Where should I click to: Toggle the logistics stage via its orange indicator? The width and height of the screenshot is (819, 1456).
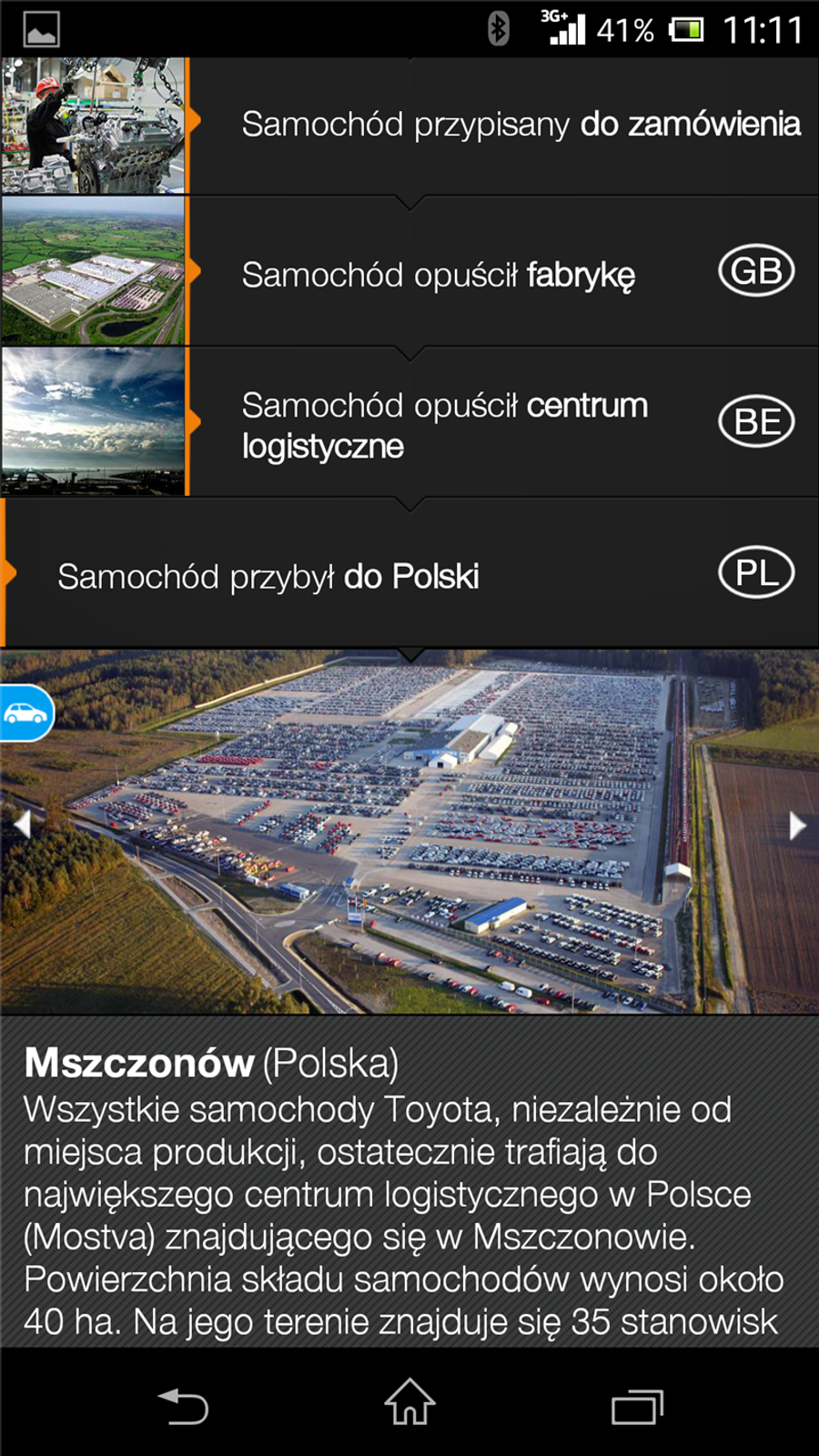click(192, 420)
